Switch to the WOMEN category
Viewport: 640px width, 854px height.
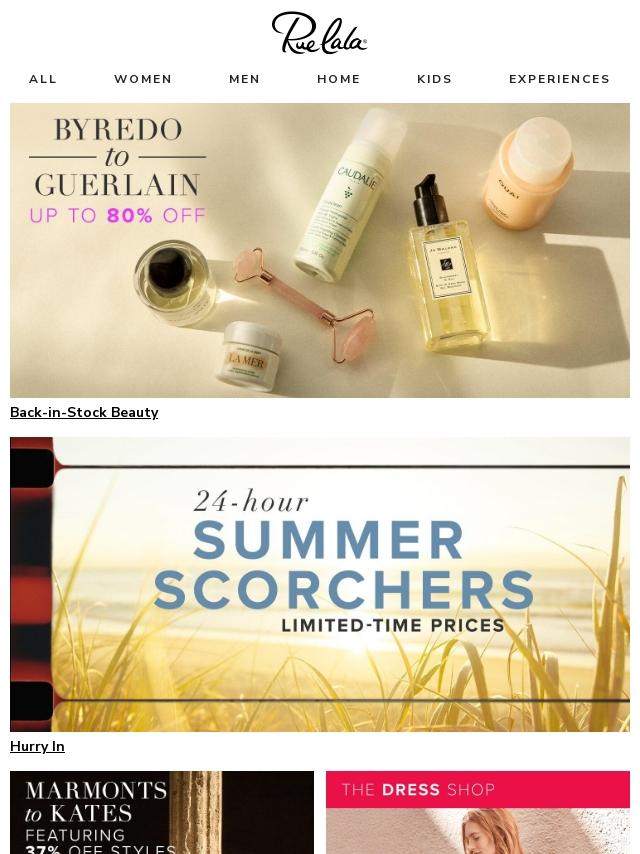[143, 79]
